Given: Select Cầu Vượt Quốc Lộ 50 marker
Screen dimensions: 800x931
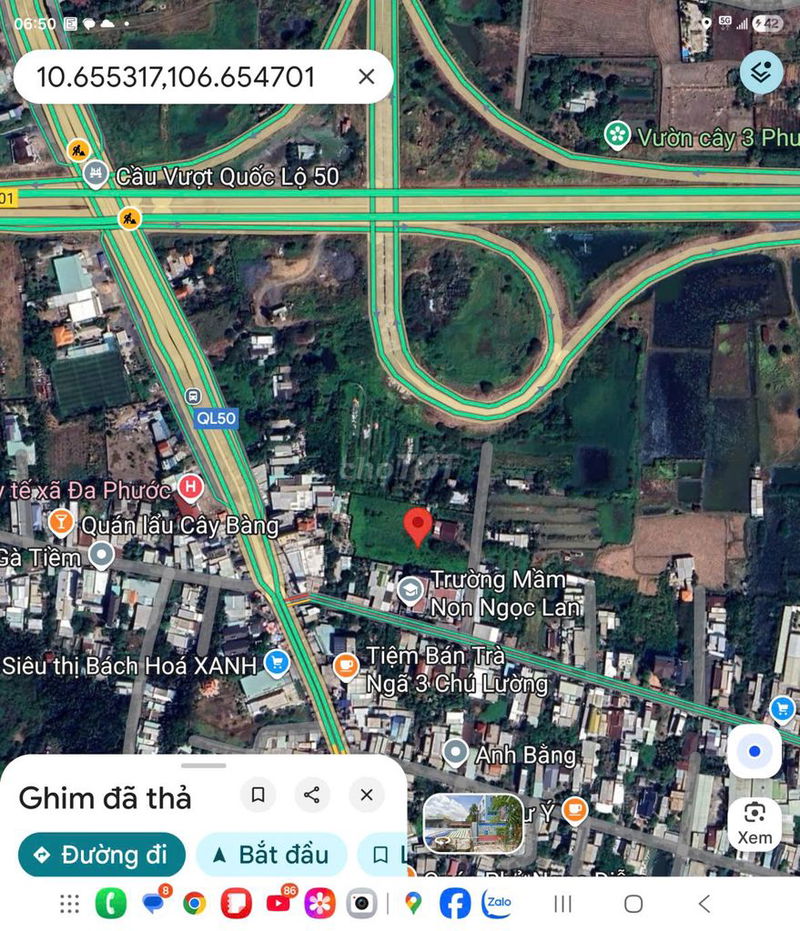Looking at the screenshot, I should tap(96, 175).
